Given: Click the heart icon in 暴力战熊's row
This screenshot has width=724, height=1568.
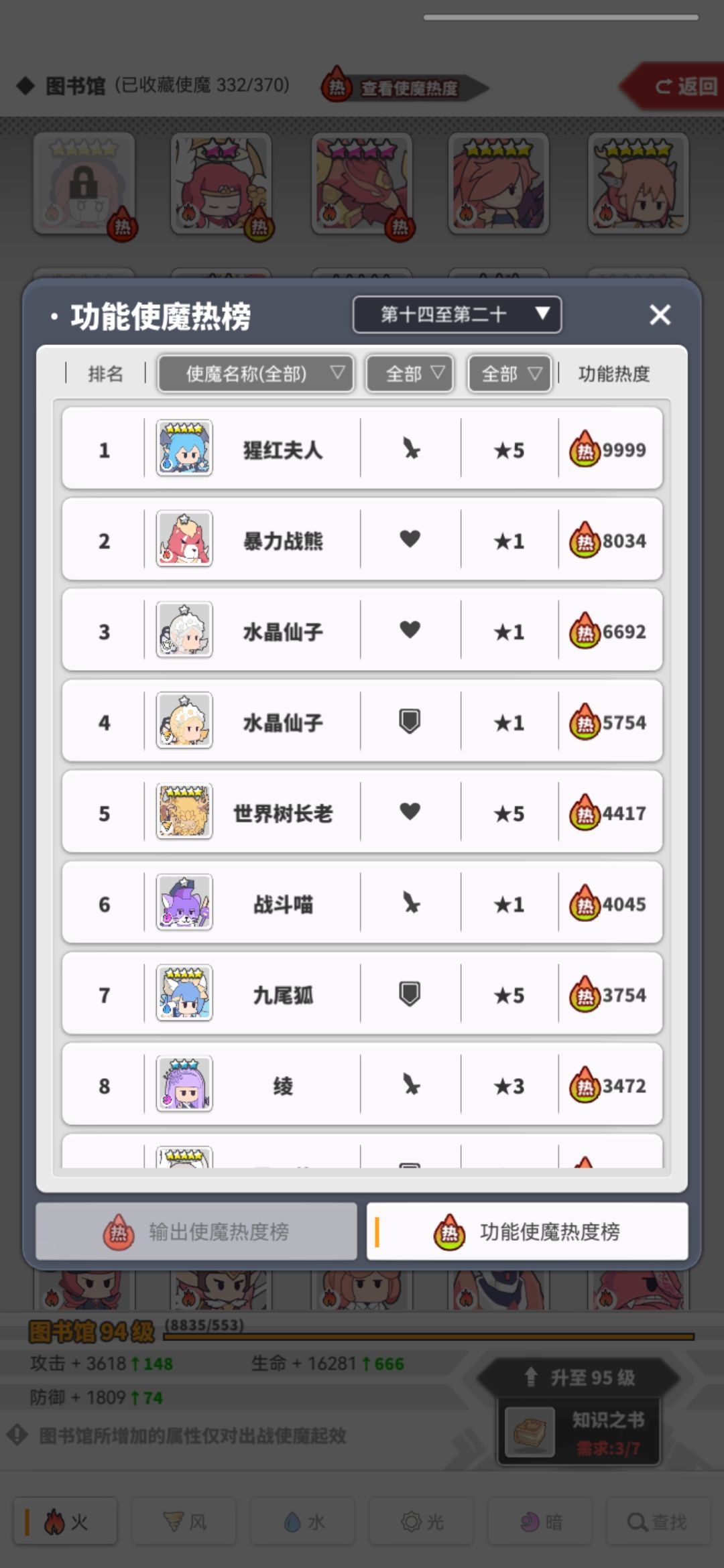Looking at the screenshot, I should [x=410, y=539].
